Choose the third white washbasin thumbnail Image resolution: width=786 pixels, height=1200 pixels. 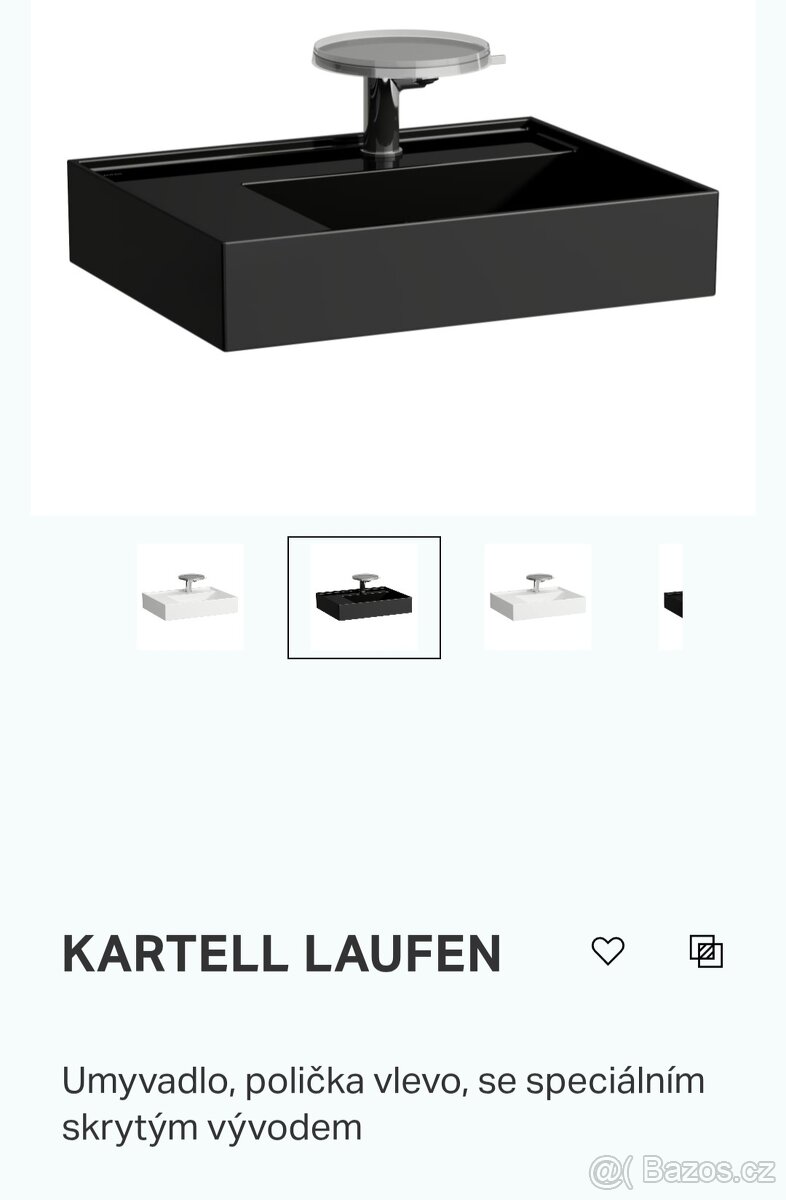(536, 597)
